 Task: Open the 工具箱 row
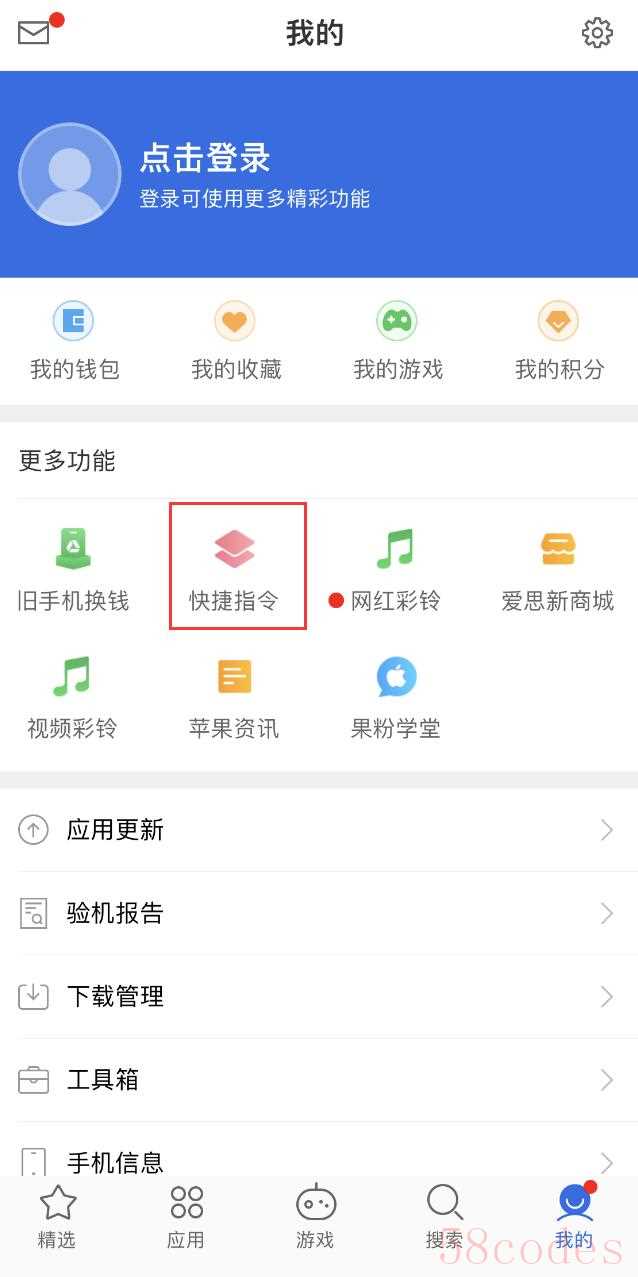pos(318,1080)
